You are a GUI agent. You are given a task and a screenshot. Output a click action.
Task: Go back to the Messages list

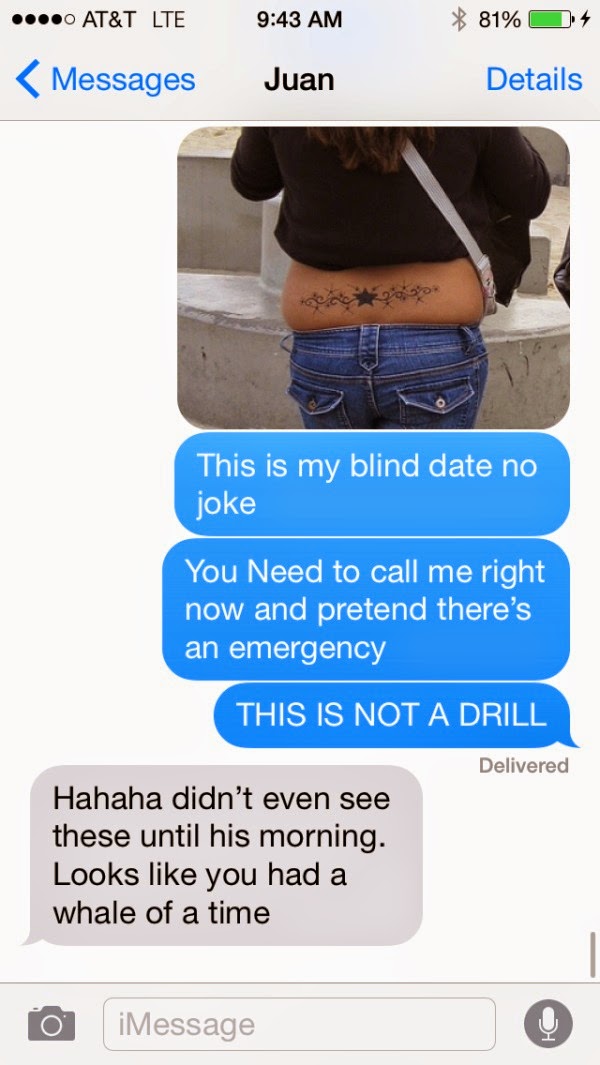(105, 79)
